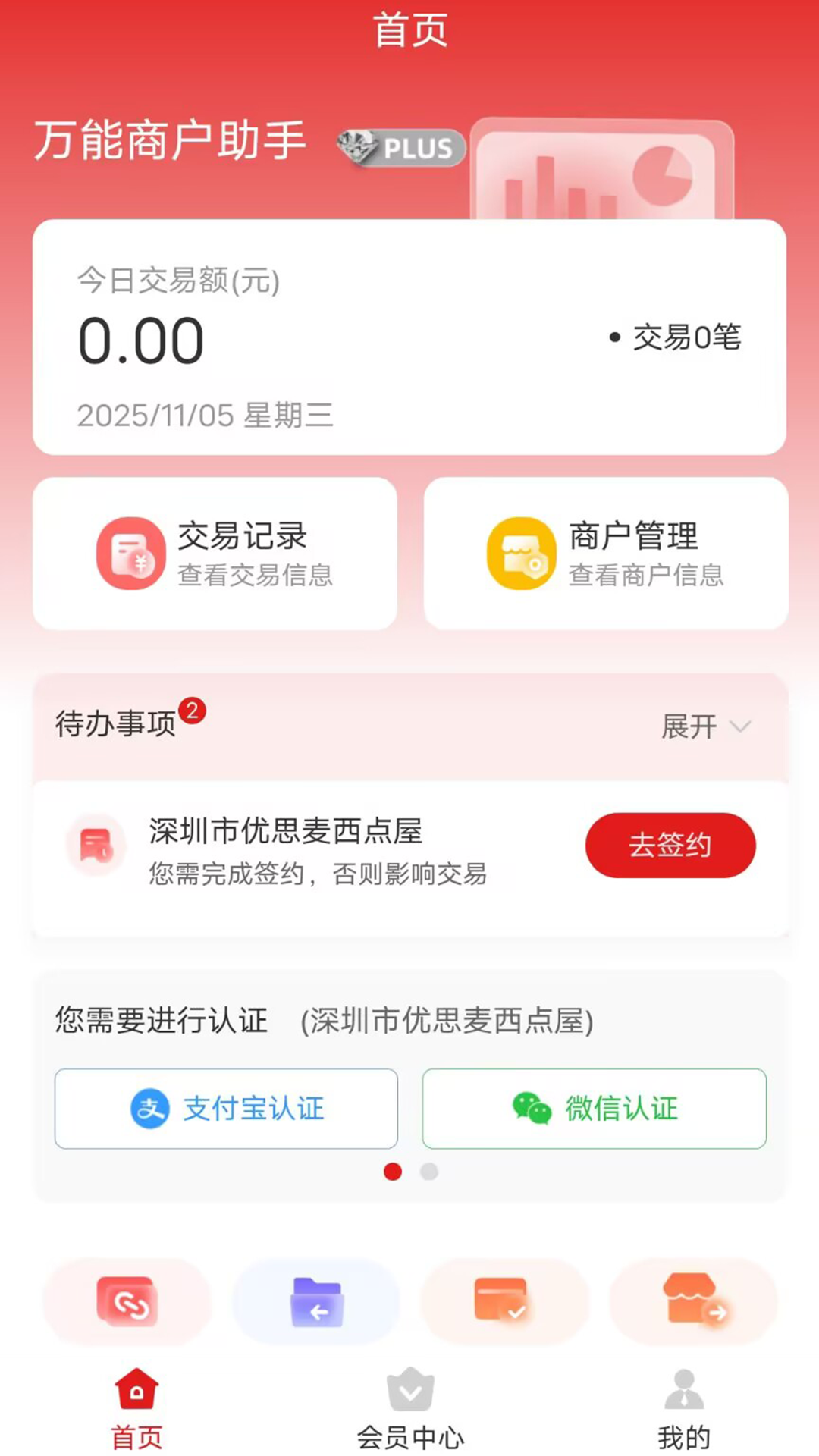Tap the PLUS membership badge

tap(401, 148)
